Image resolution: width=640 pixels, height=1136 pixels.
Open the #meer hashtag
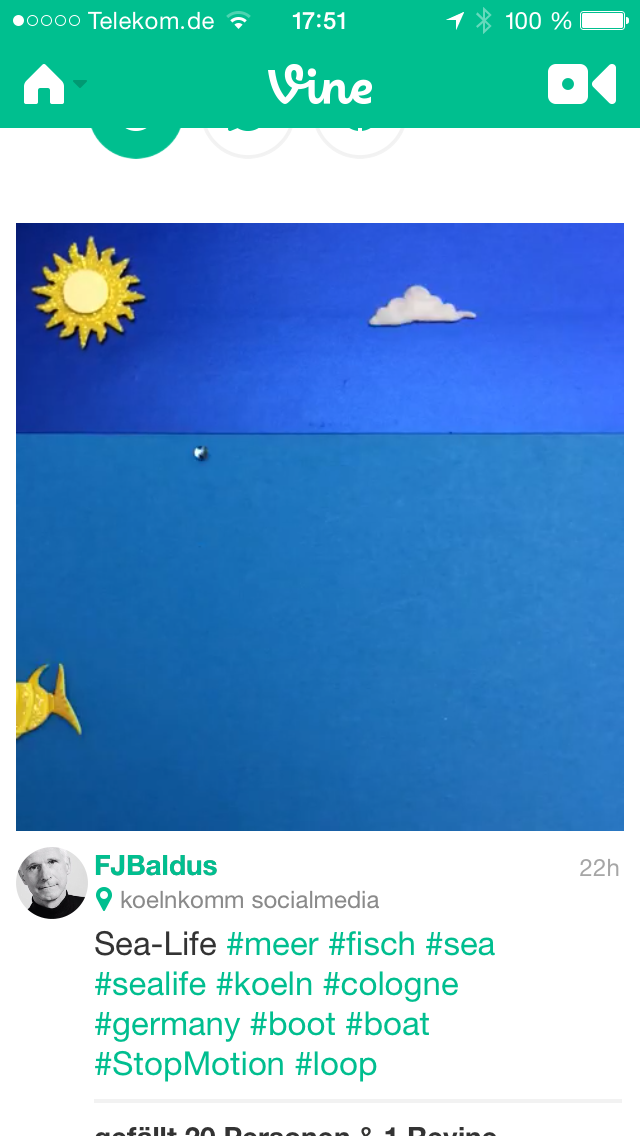coord(273,944)
